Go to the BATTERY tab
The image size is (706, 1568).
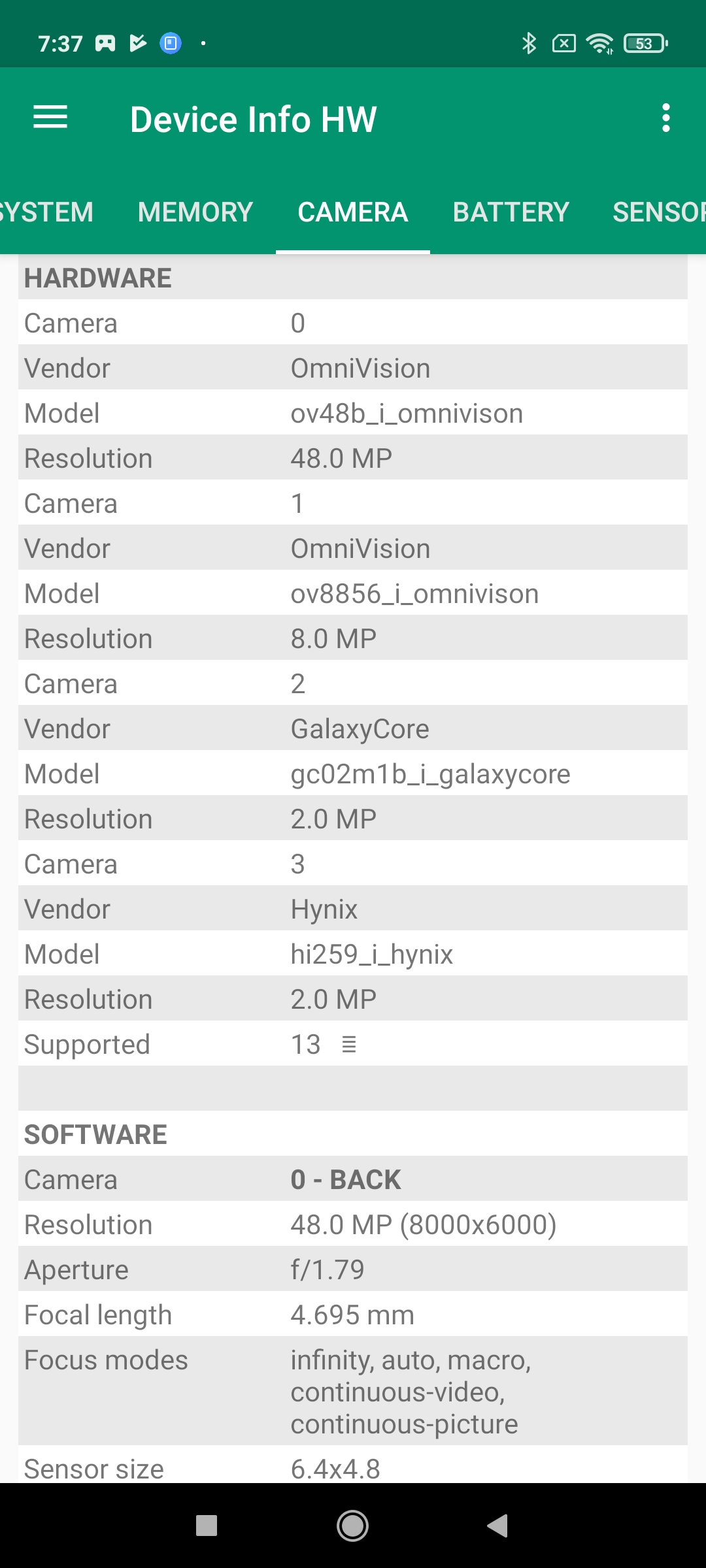[511, 212]
